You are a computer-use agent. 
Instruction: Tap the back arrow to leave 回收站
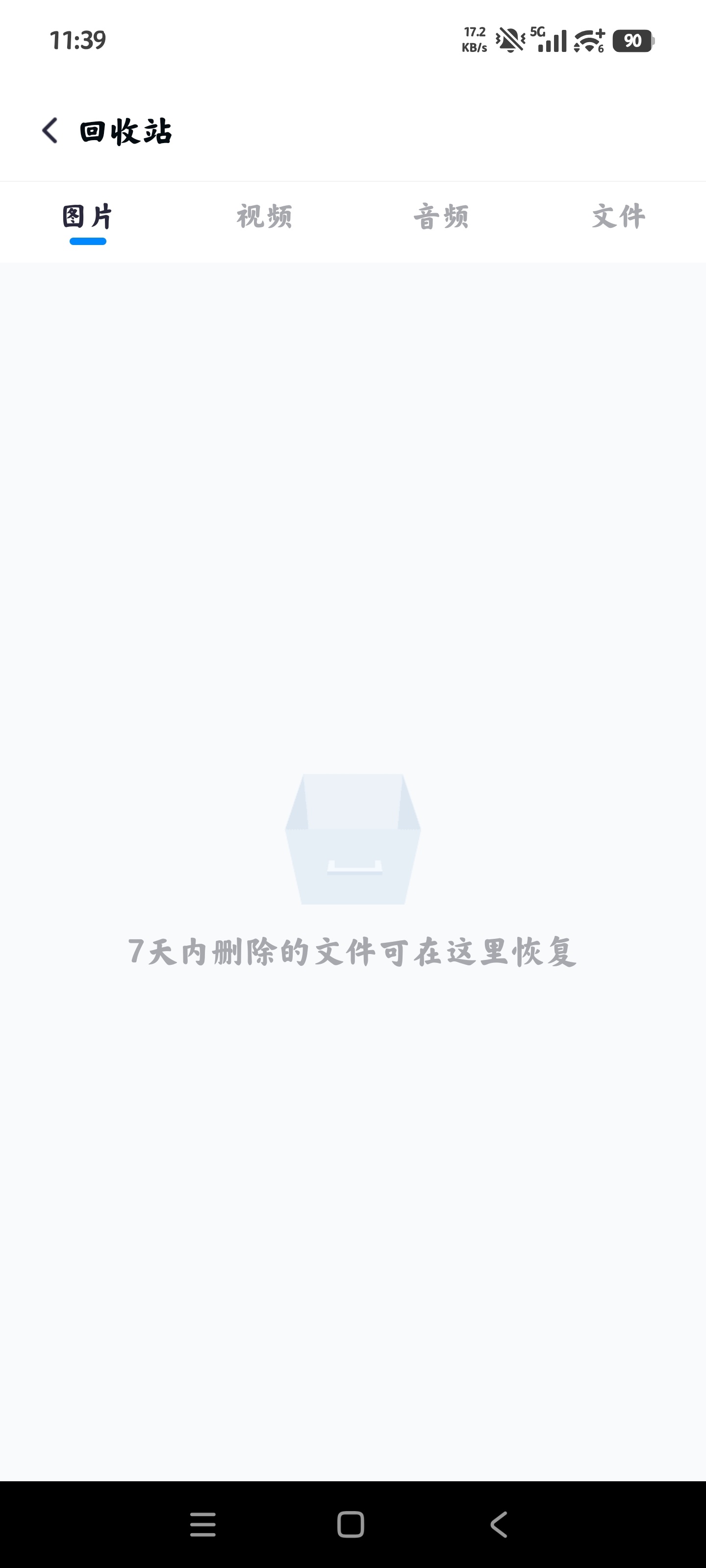point(50,130)
